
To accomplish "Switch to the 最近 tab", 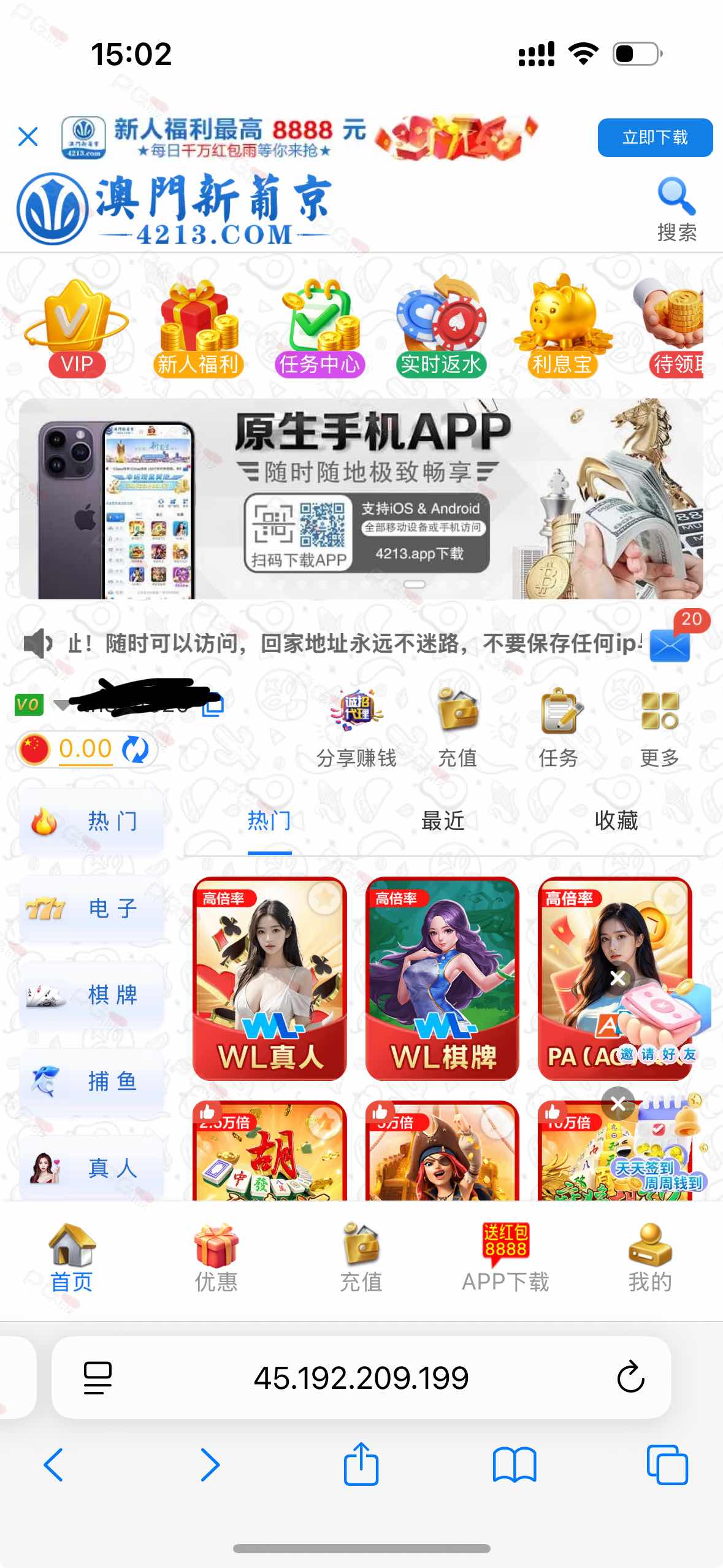I will click(442, 821).
